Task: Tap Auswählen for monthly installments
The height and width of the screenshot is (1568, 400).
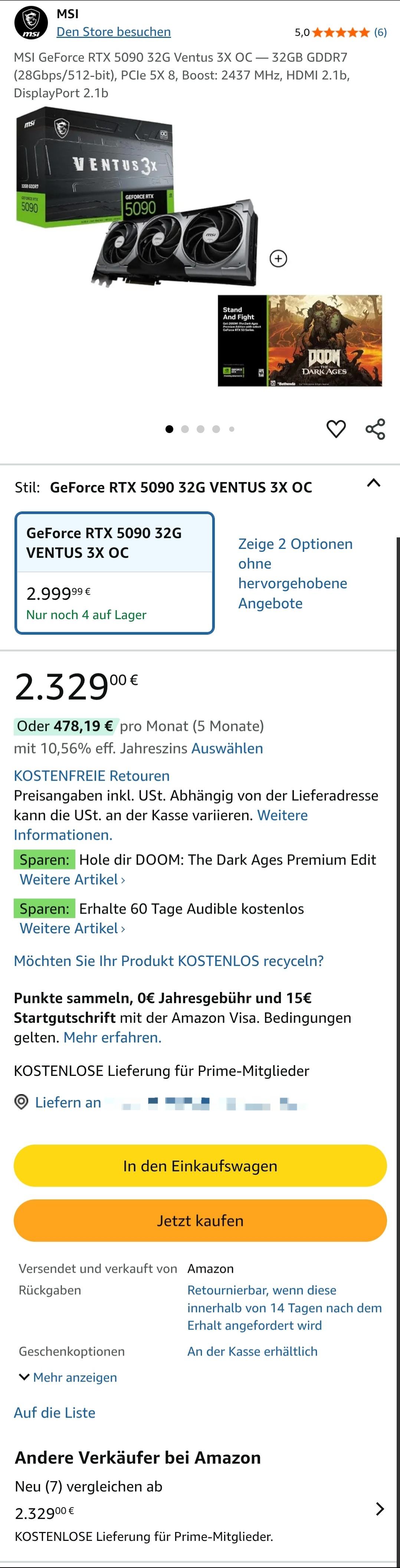Action: point(227,748)
